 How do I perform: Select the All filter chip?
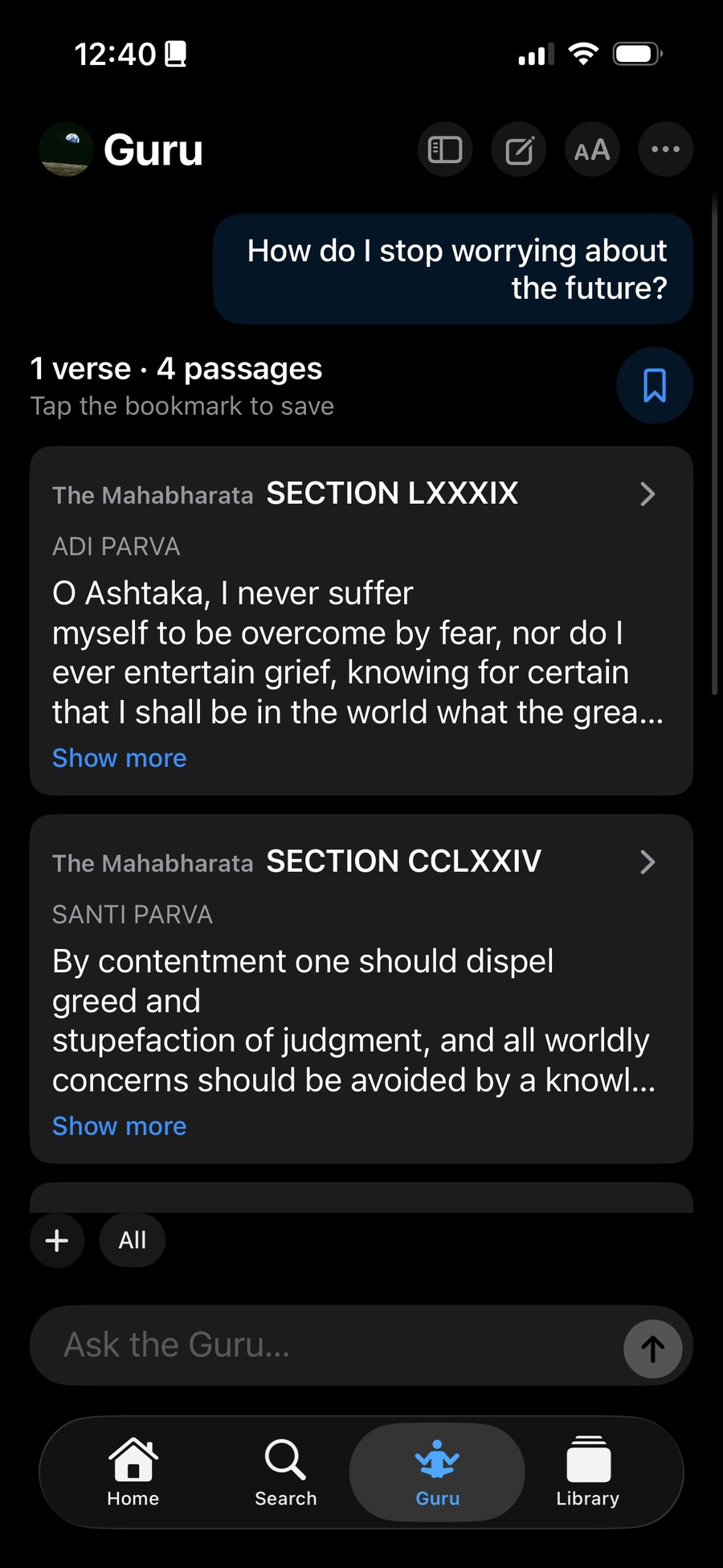click(x=133, y=1240)
